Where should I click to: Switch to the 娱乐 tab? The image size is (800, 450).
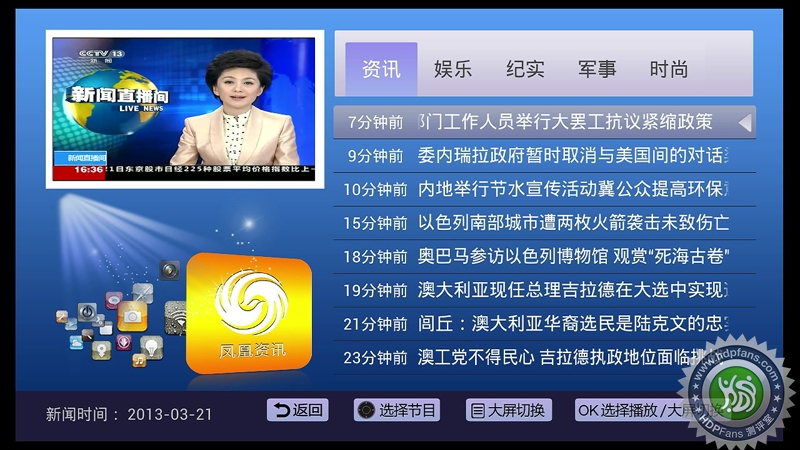click(x=453, y=69)
